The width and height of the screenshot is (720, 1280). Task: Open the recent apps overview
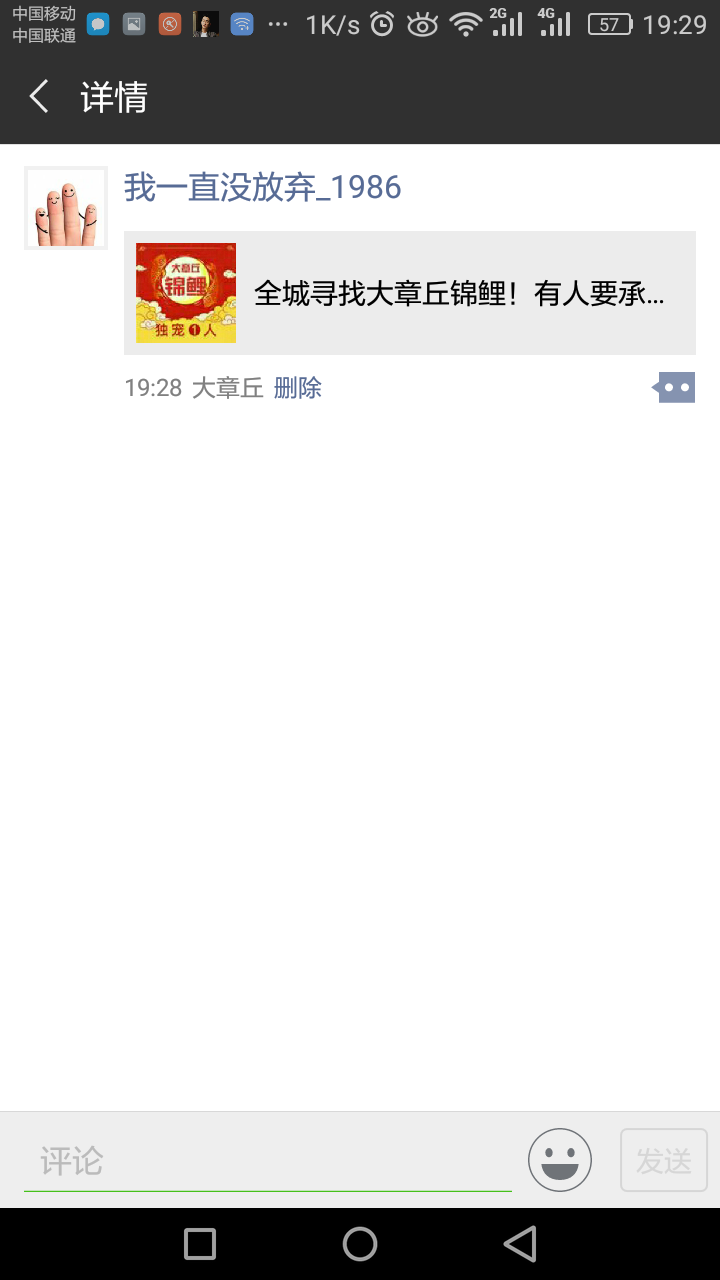coord(200,1244)
